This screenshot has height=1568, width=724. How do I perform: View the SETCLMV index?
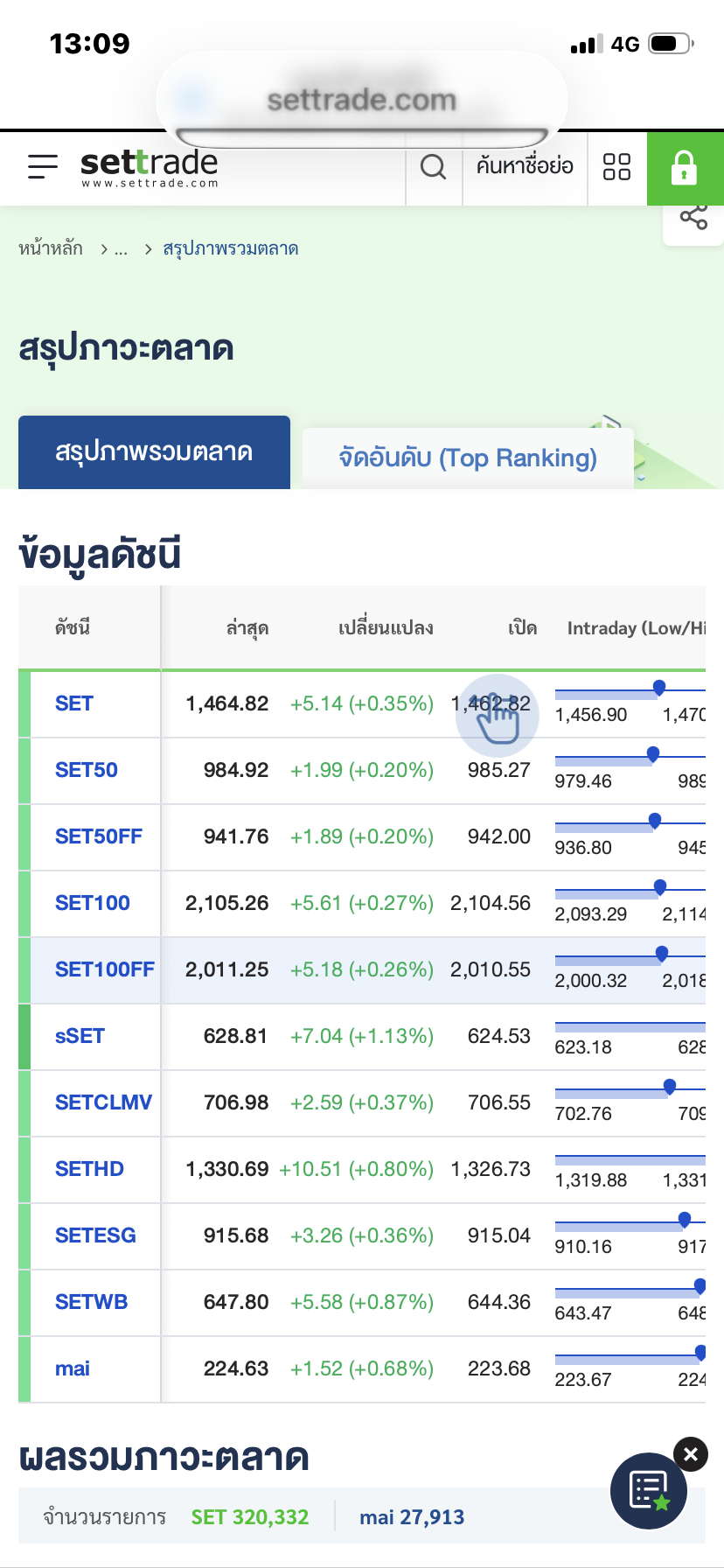click(x=103, y=1102)
